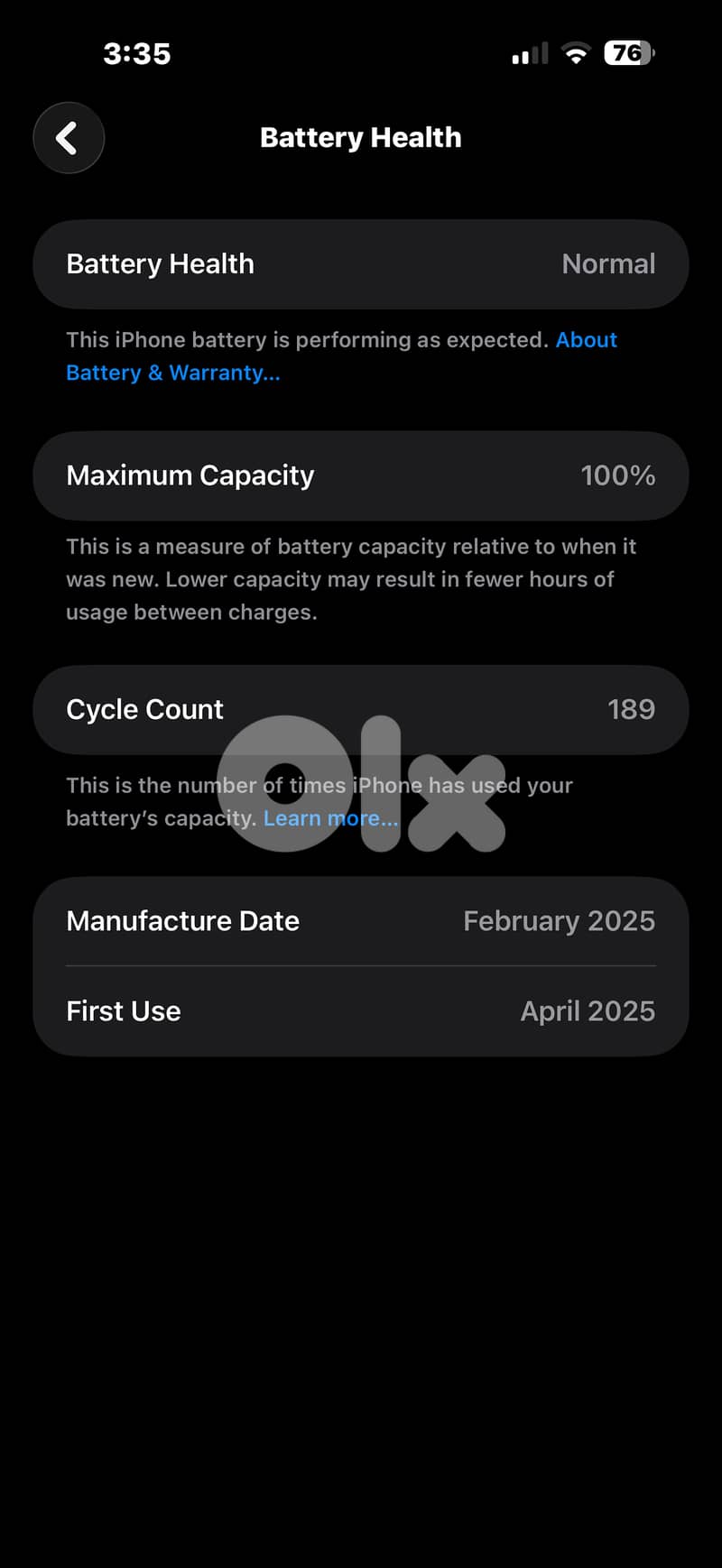
Task: Tap the 100% capacity value
Action: tap(618, 475)
